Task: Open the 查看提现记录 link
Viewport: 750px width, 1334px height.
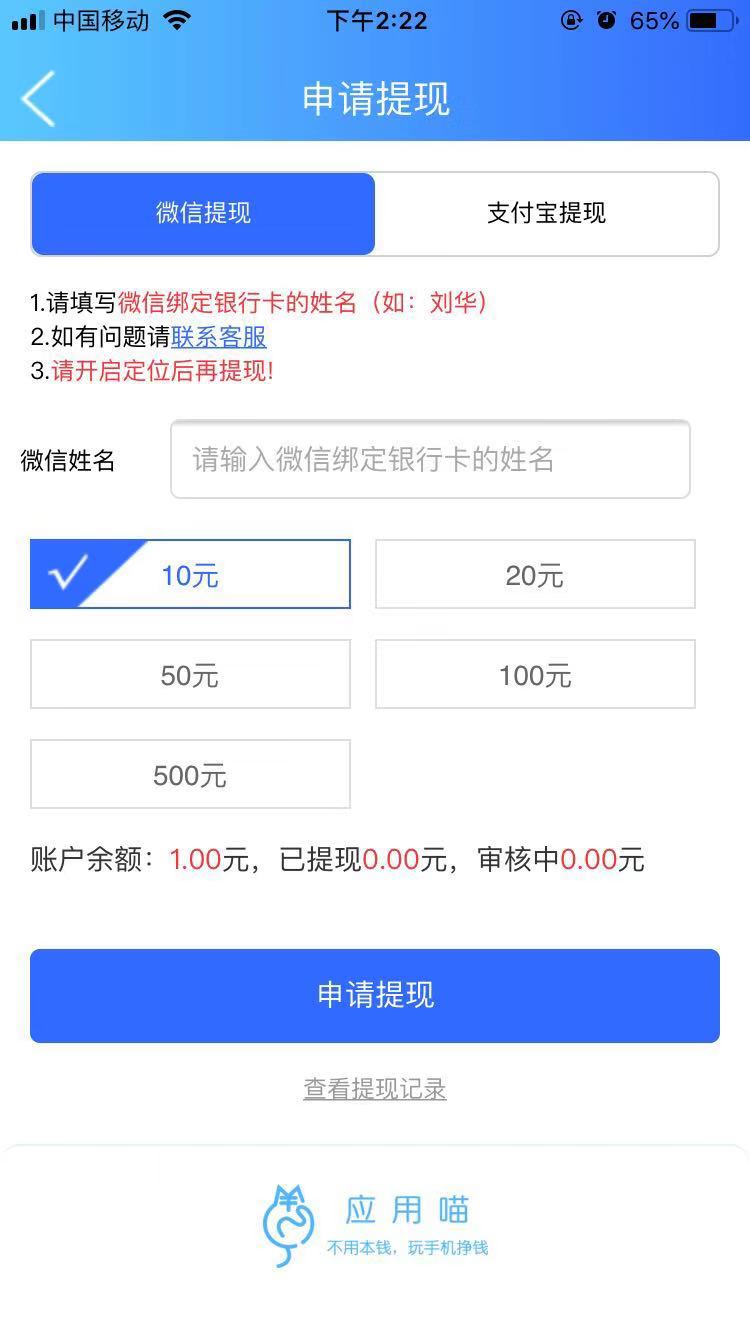Action: 375,1089
